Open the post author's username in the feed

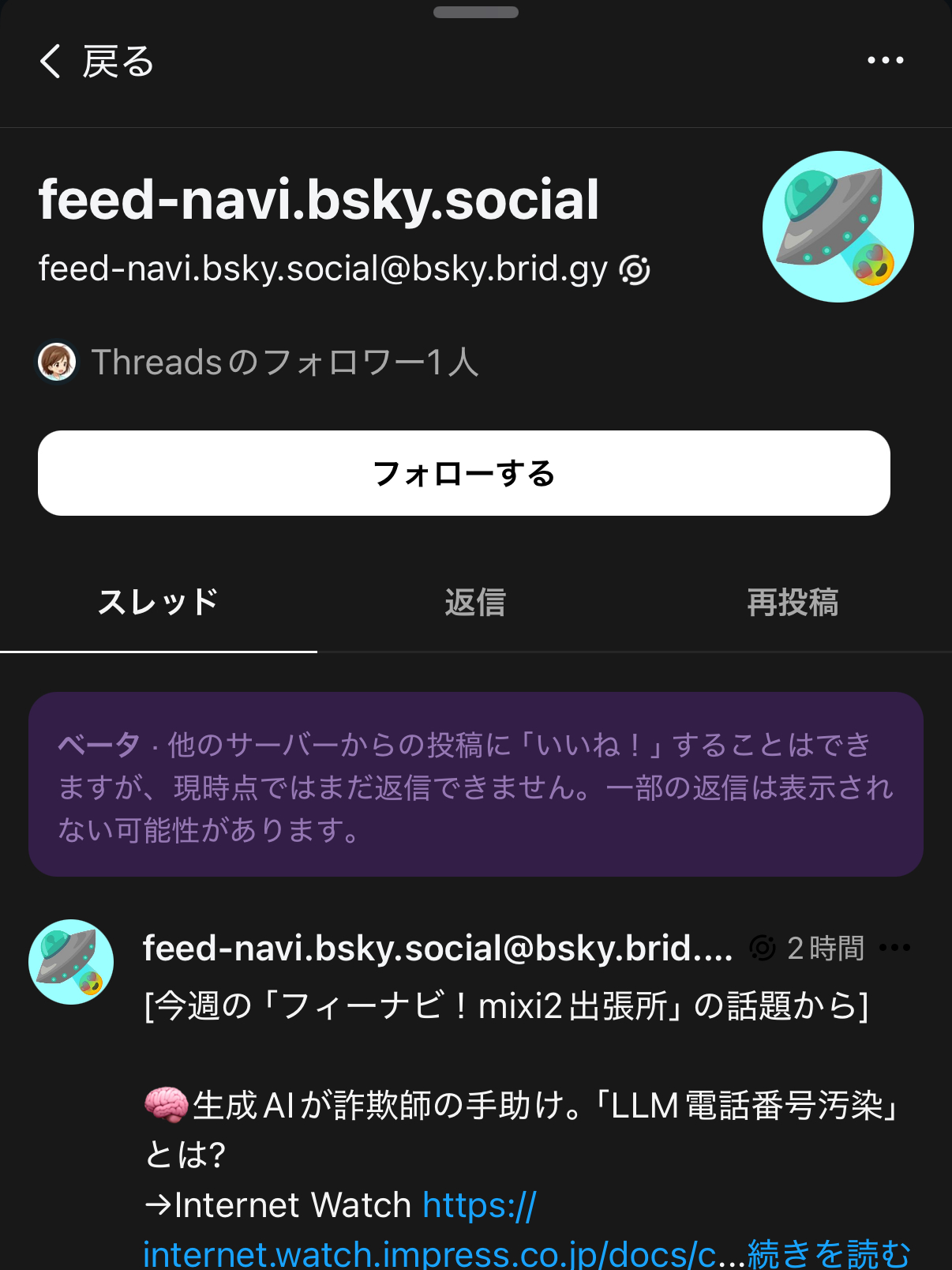pyautogui.click(x=438, y=948)
